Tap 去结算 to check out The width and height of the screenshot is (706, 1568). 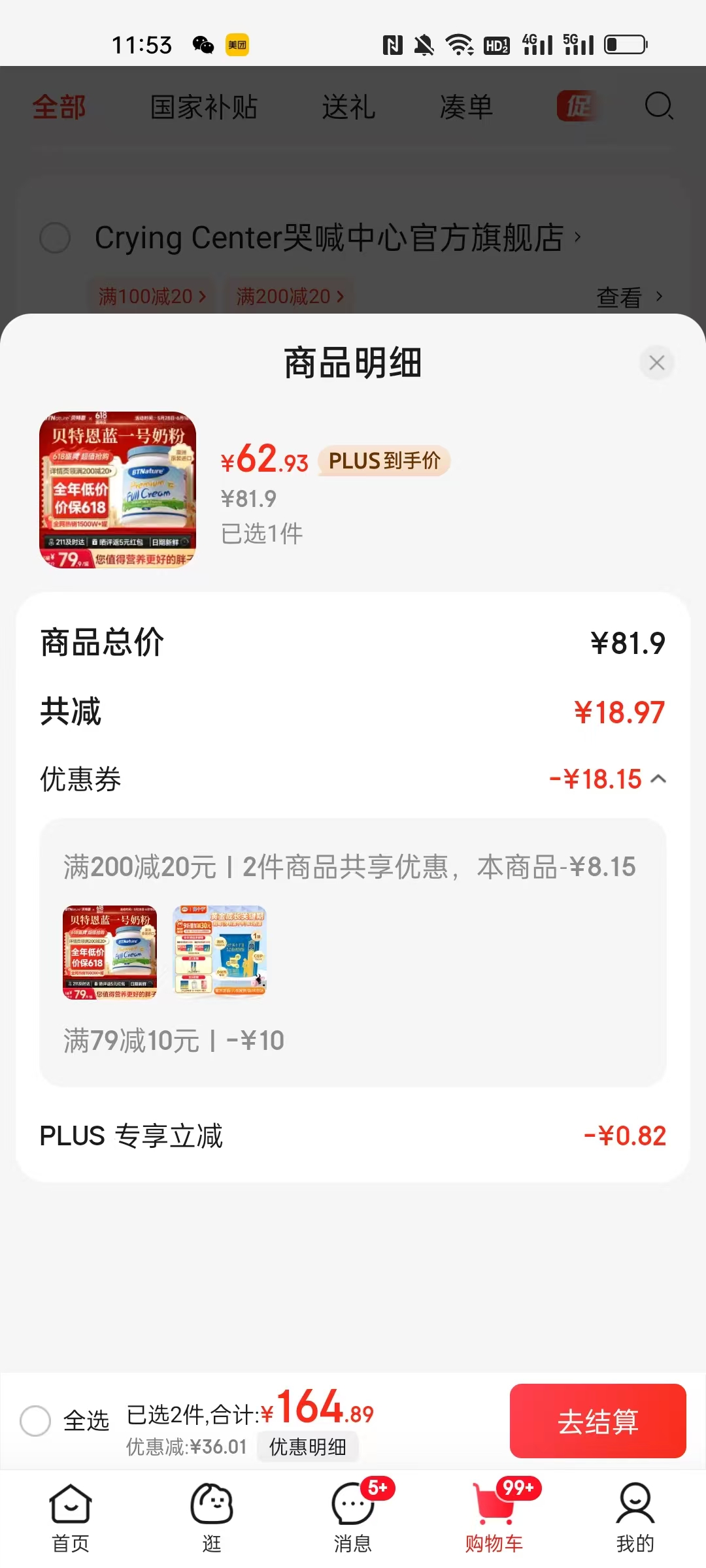click(x=597, y=1421)
